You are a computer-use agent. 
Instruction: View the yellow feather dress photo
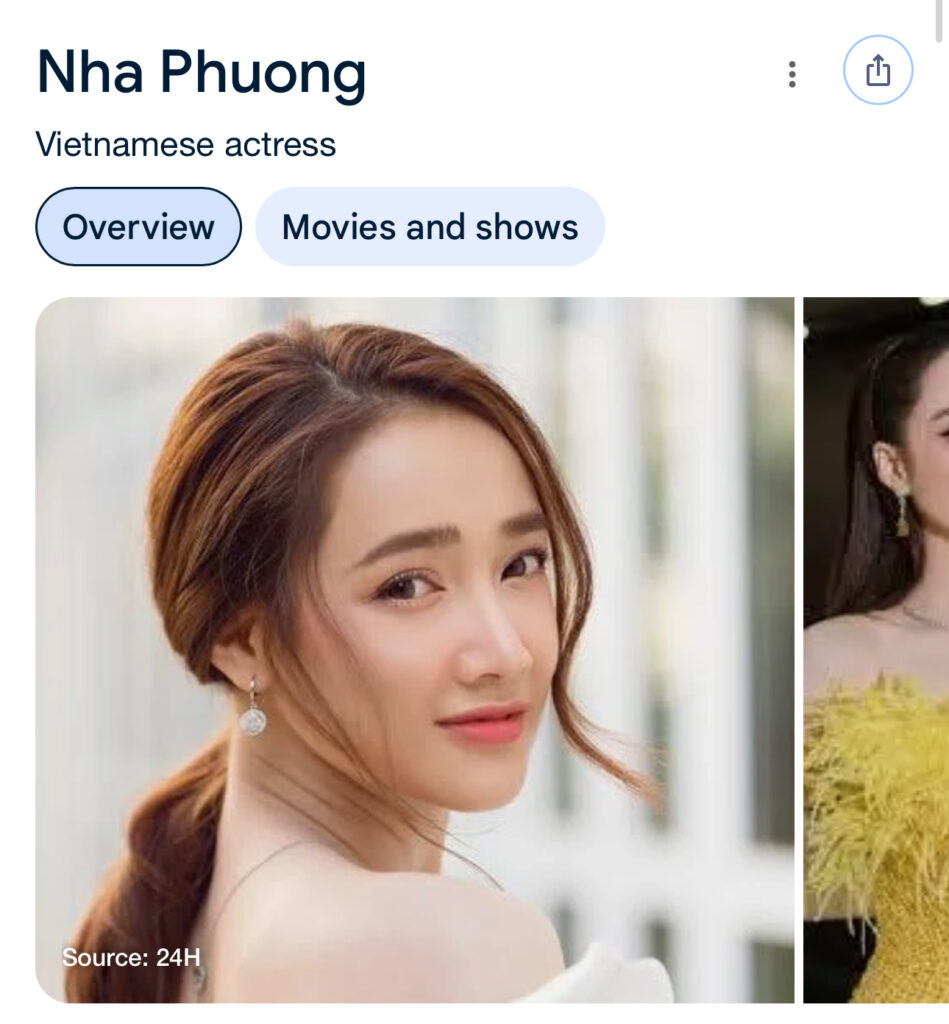pos(876,650)
